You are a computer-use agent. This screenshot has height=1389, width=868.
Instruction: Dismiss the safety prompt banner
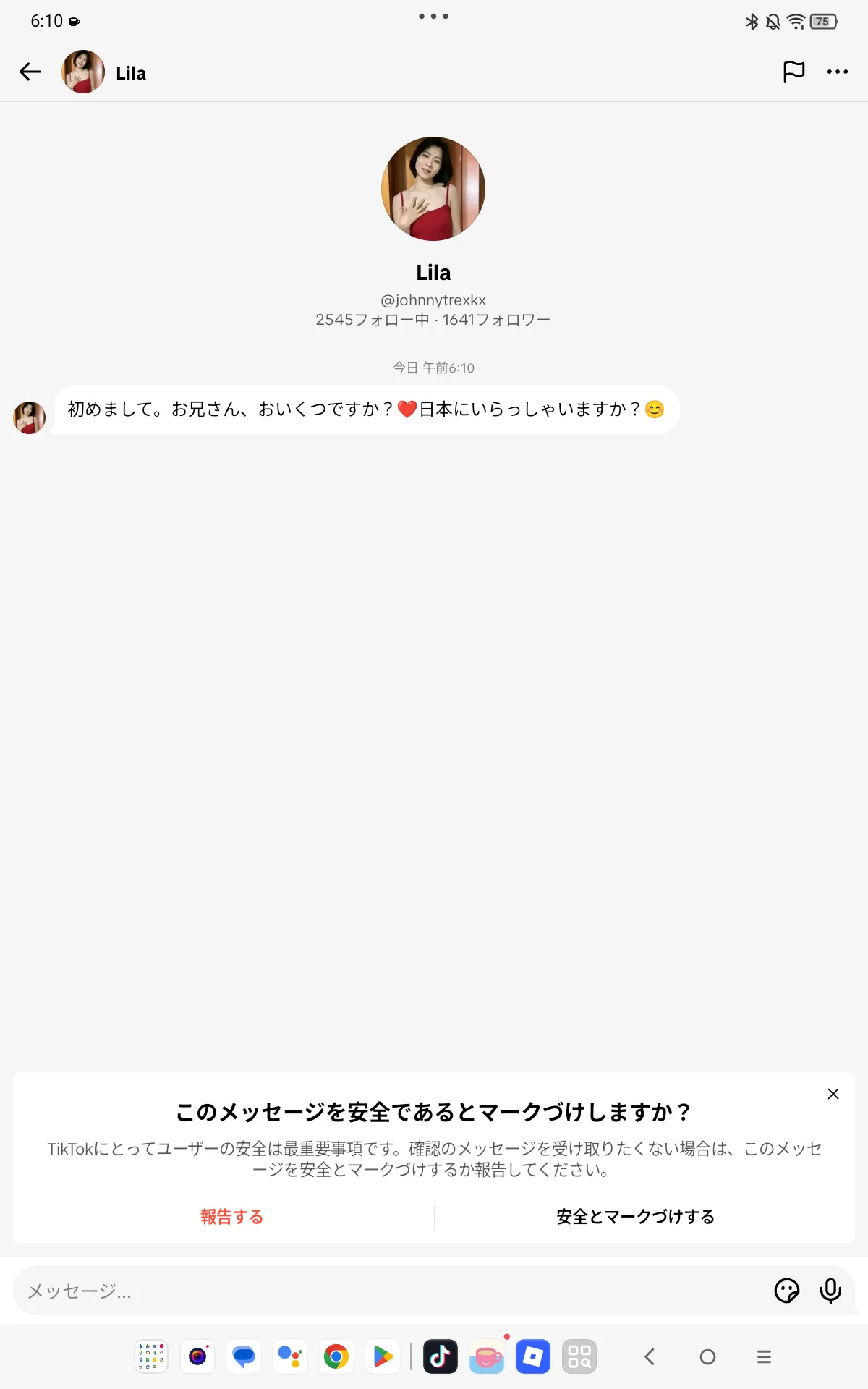click(833, 1094)
